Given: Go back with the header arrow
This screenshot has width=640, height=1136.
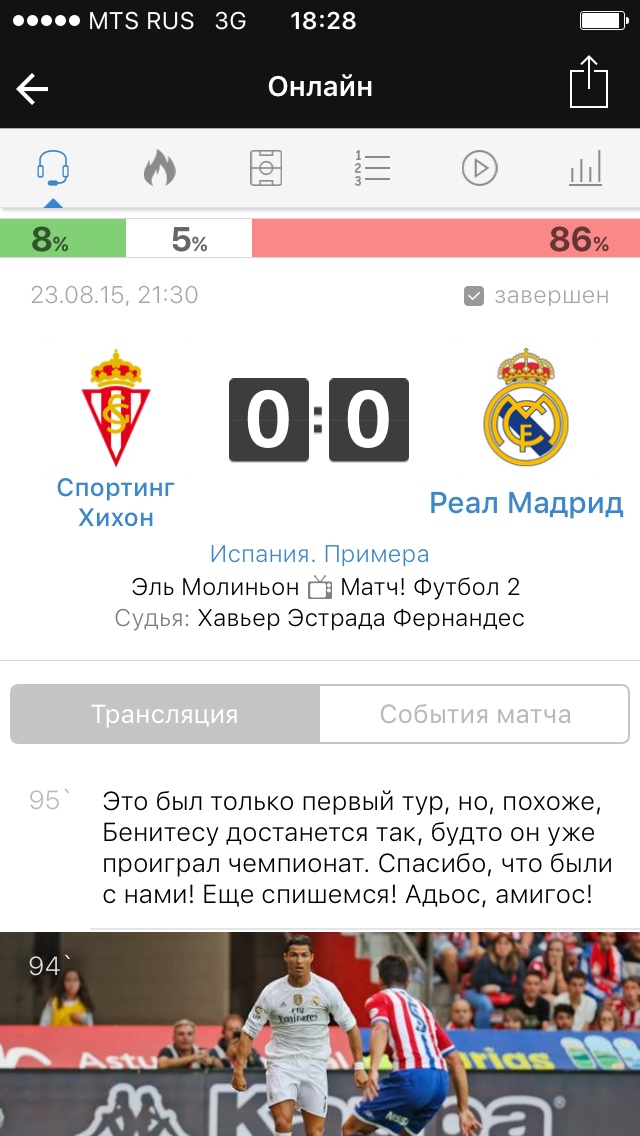Looking at the screenshot, I should tap(33, 89).
